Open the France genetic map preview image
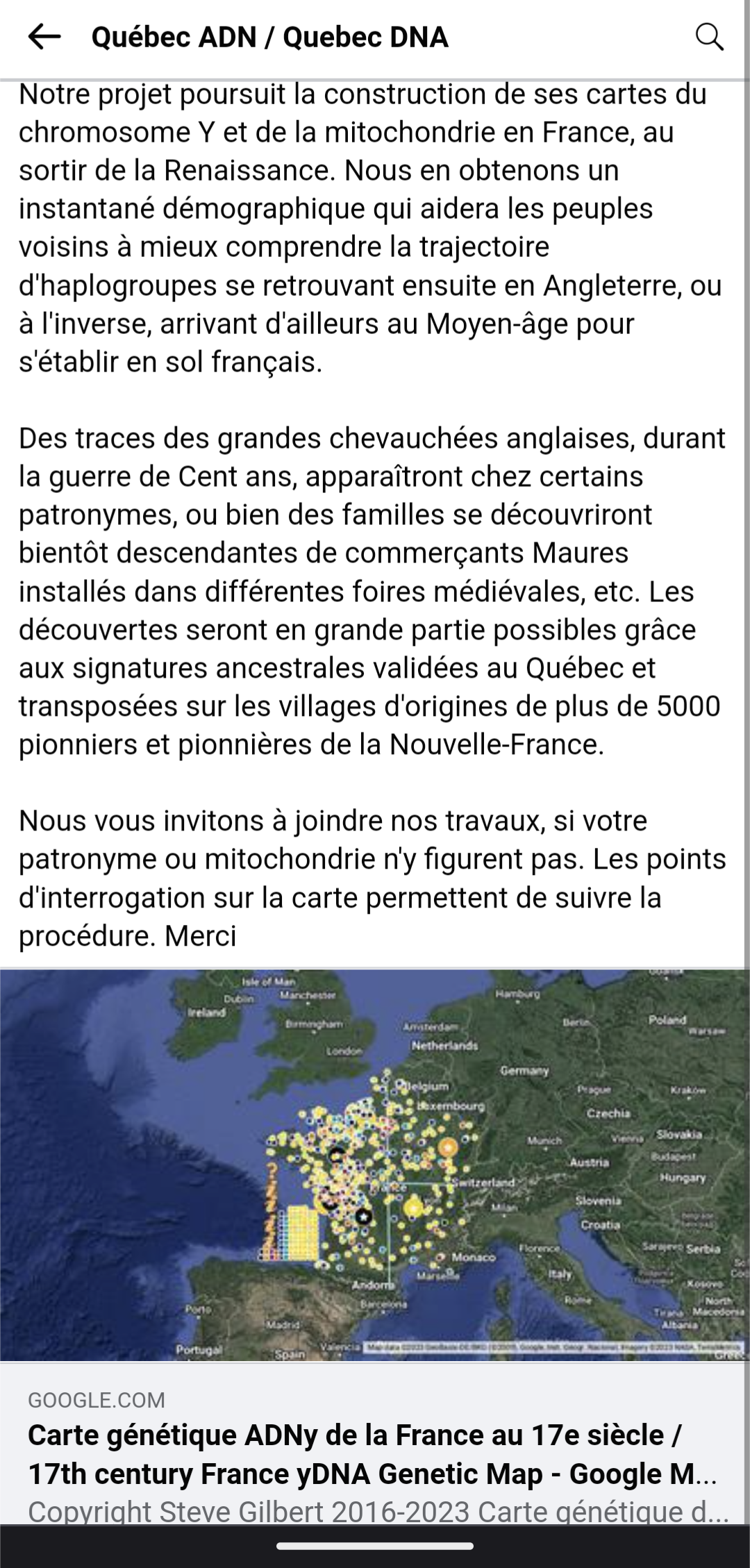 [375, 1165]
